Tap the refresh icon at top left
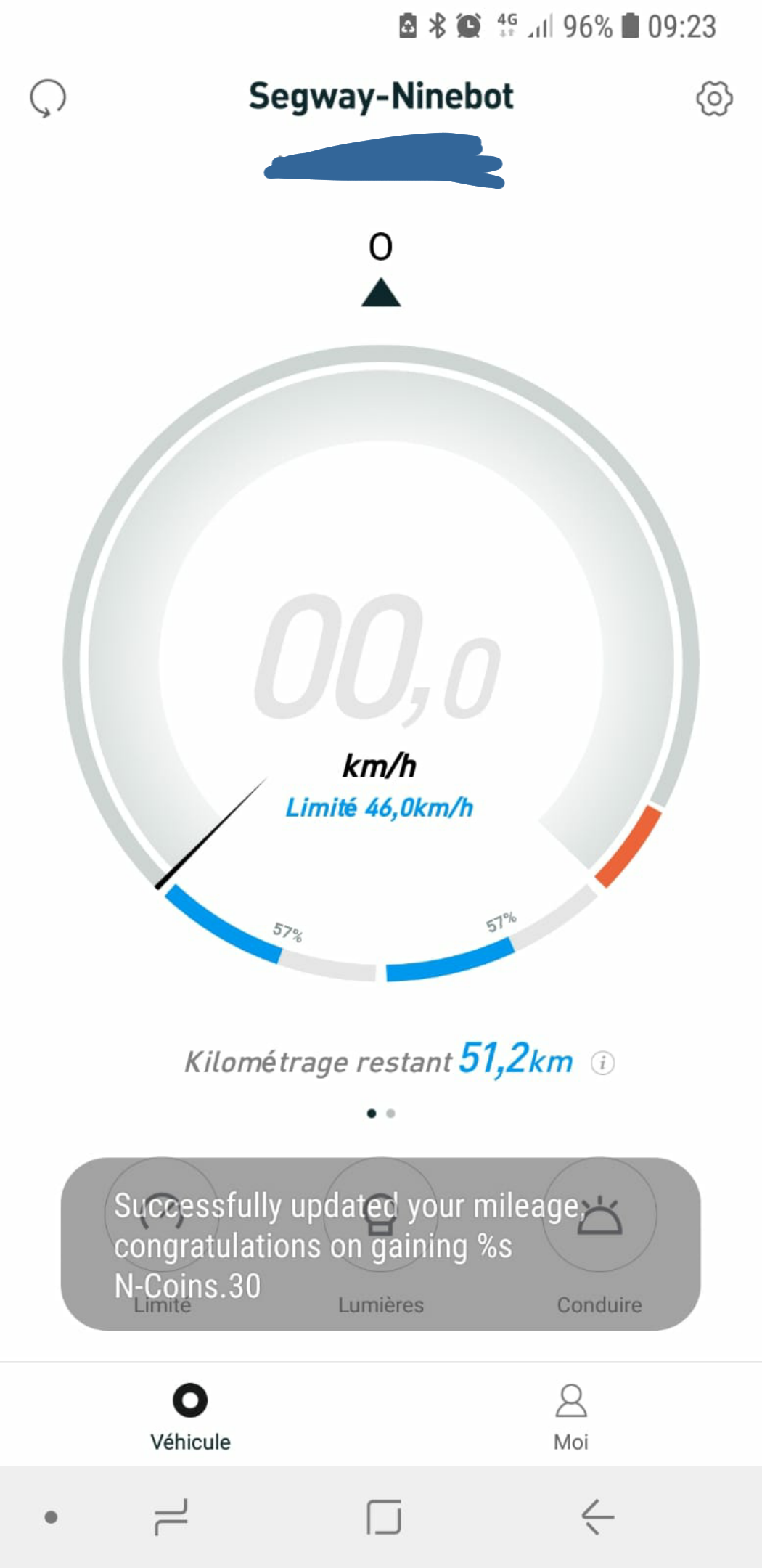This screenshot has width=762, height=1568. [48, 98]
